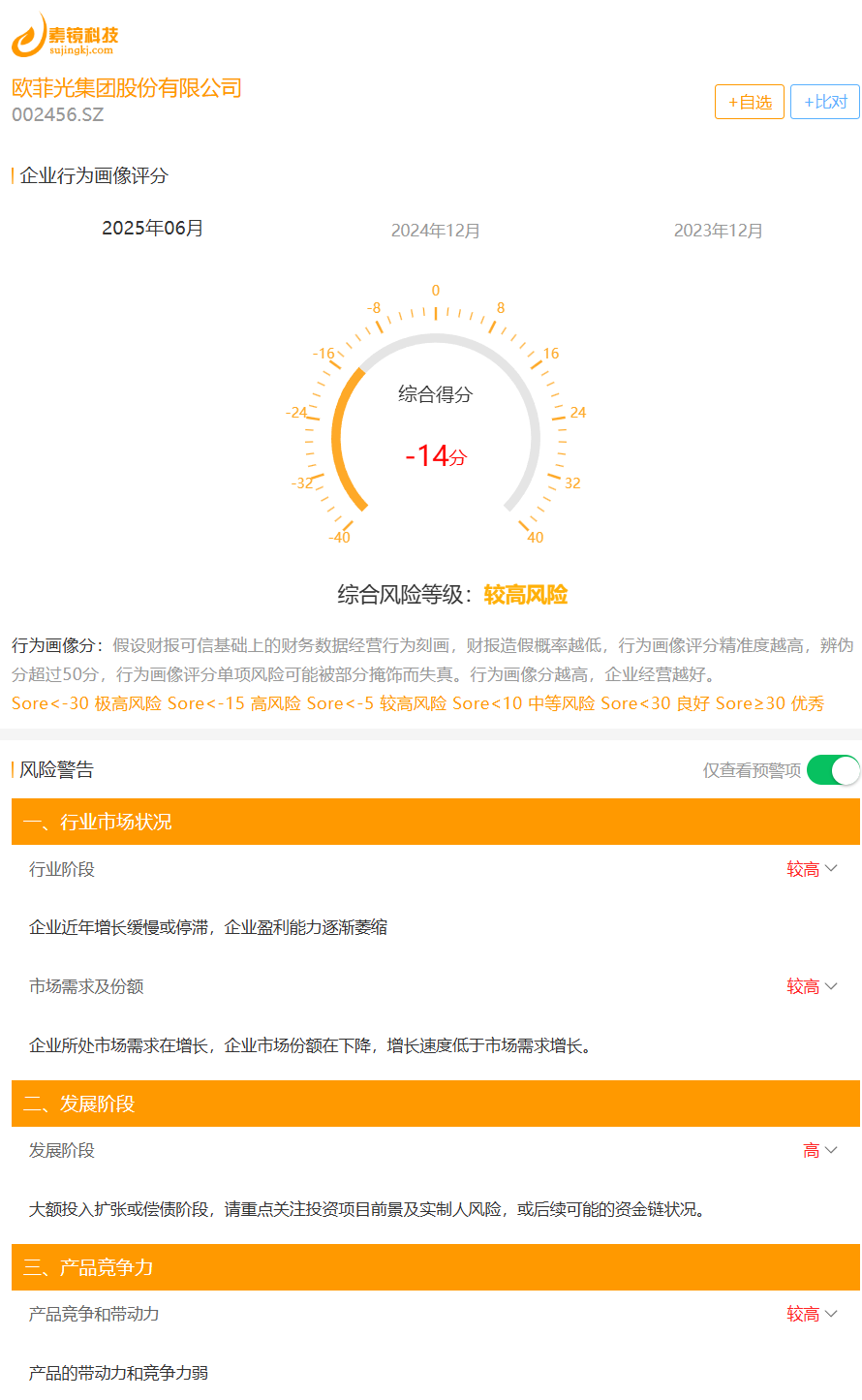Tap the +比对 compare button
Image resolution: width=862 pixels, height=1400 pixels.
pos(825,102)
